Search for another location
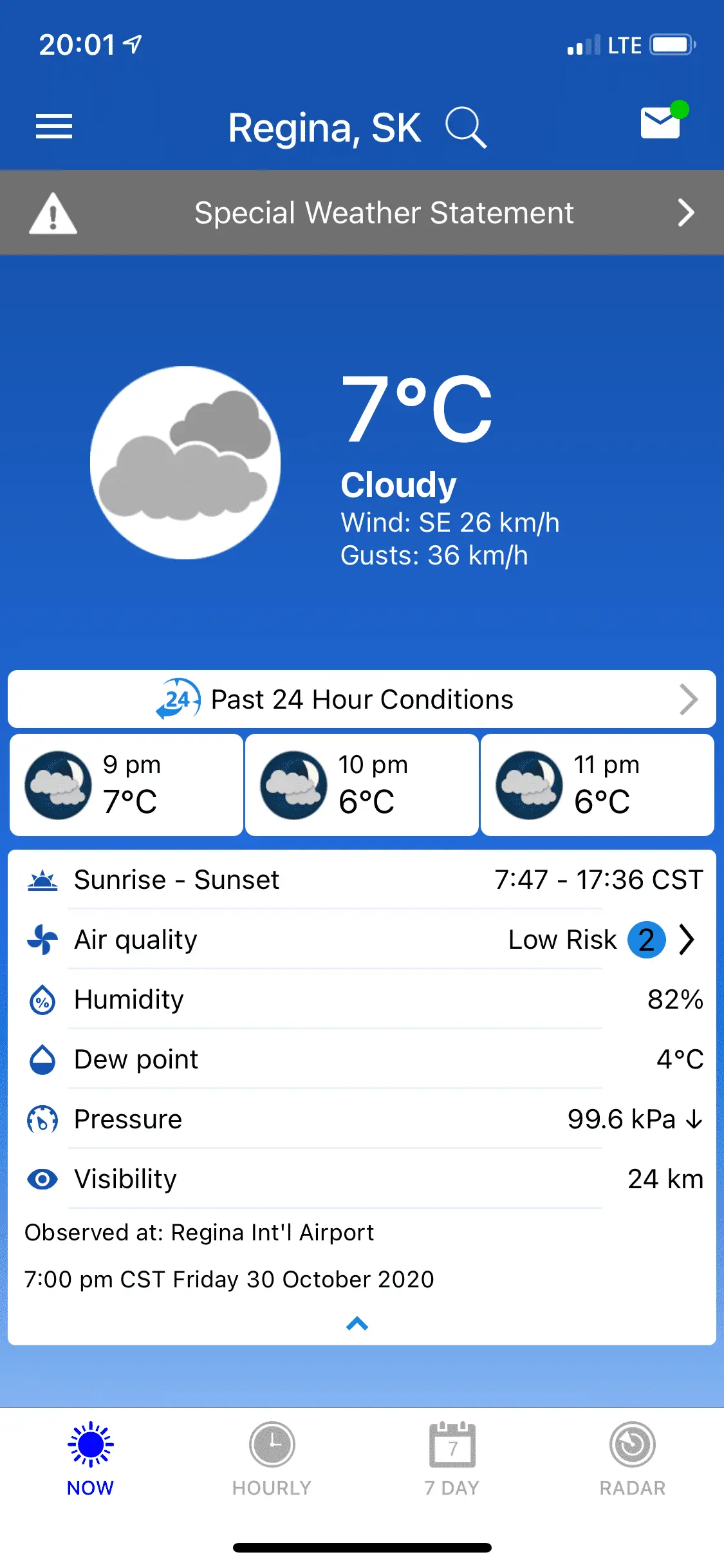The image size is (724, 1568). coord(465,127)
